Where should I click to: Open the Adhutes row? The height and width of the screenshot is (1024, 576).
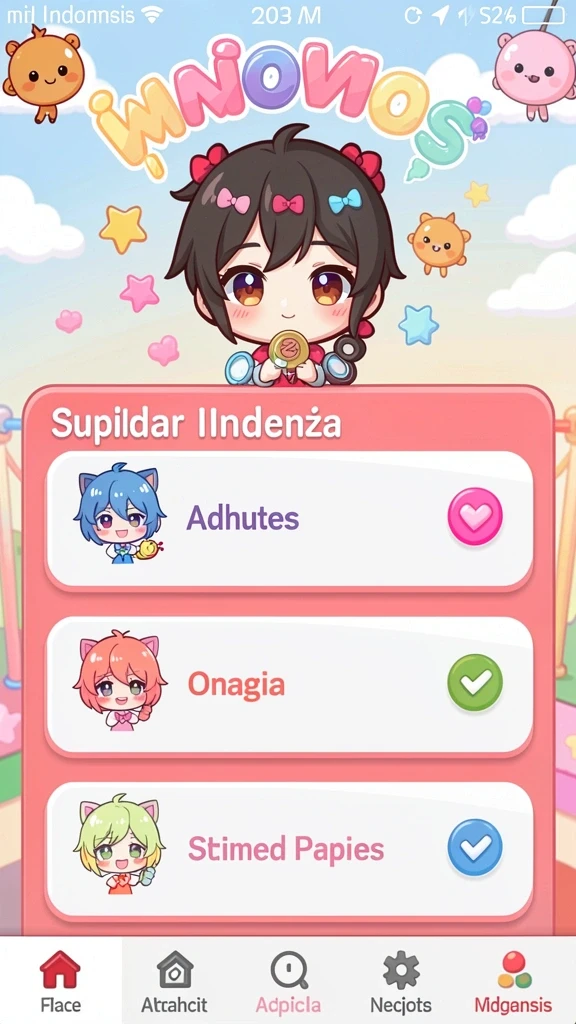[x=289, y=519]
